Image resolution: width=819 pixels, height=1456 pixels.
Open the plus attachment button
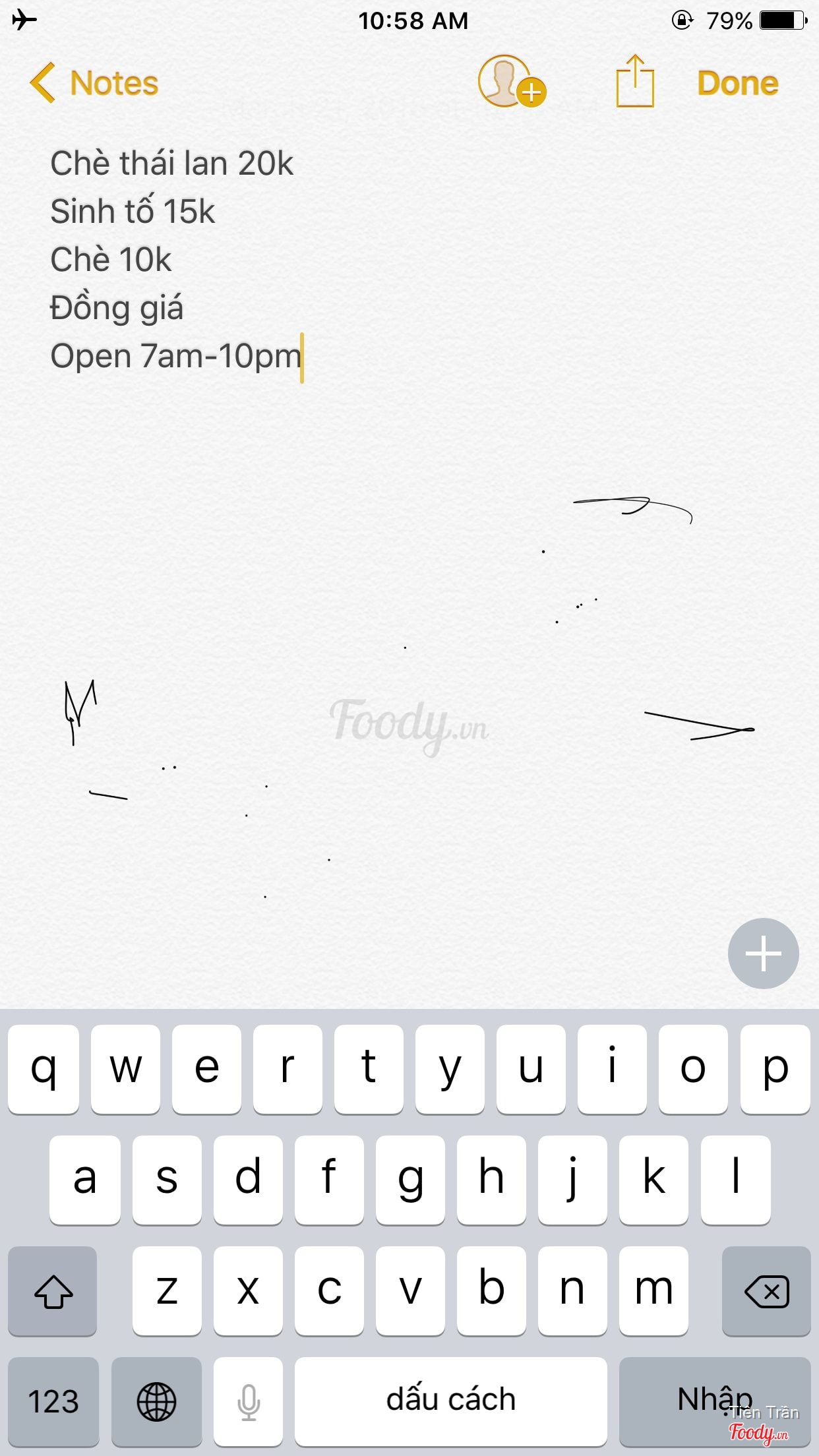pyautogui.click(x=763, y=953)
